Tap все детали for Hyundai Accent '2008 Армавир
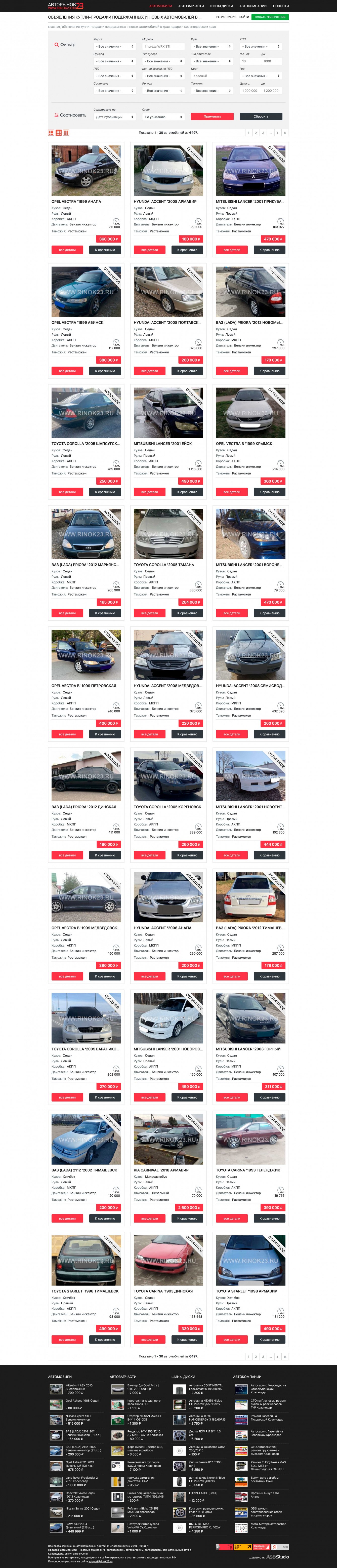 149,250
